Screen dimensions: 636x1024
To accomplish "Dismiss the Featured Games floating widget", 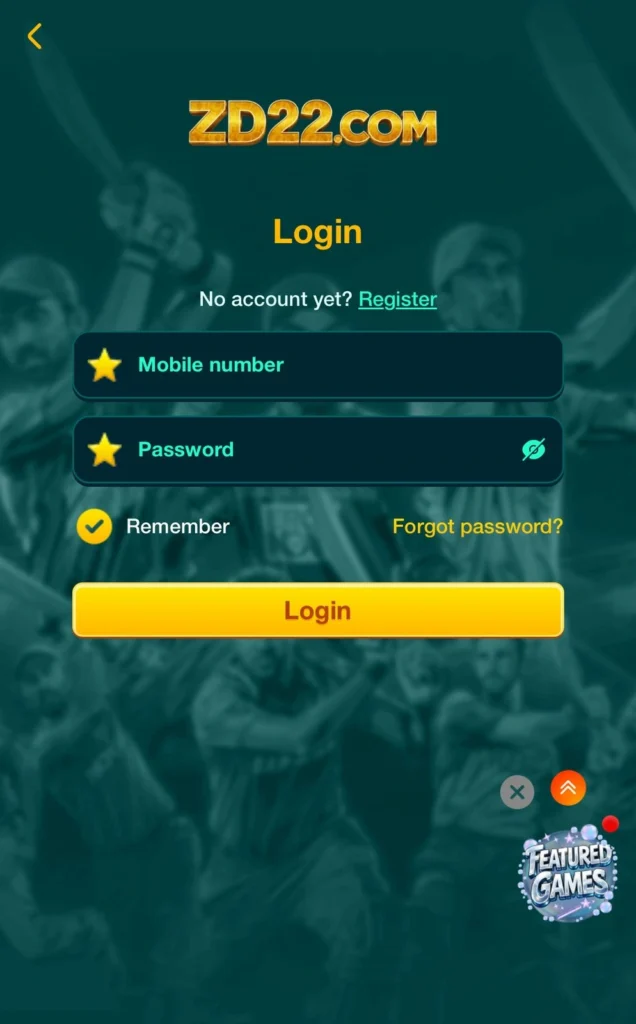I will [517, 793].
